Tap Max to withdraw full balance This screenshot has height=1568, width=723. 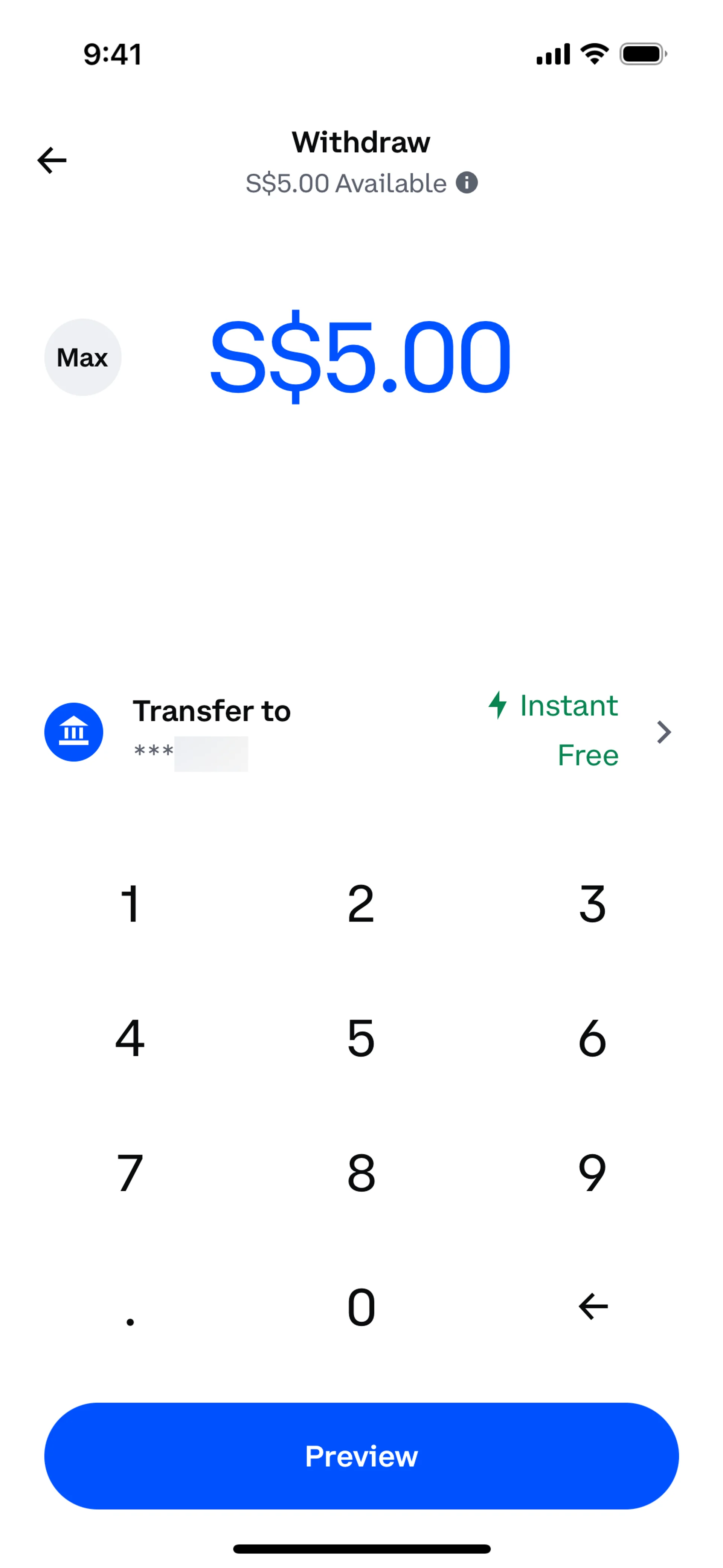(x=83, y=357)
